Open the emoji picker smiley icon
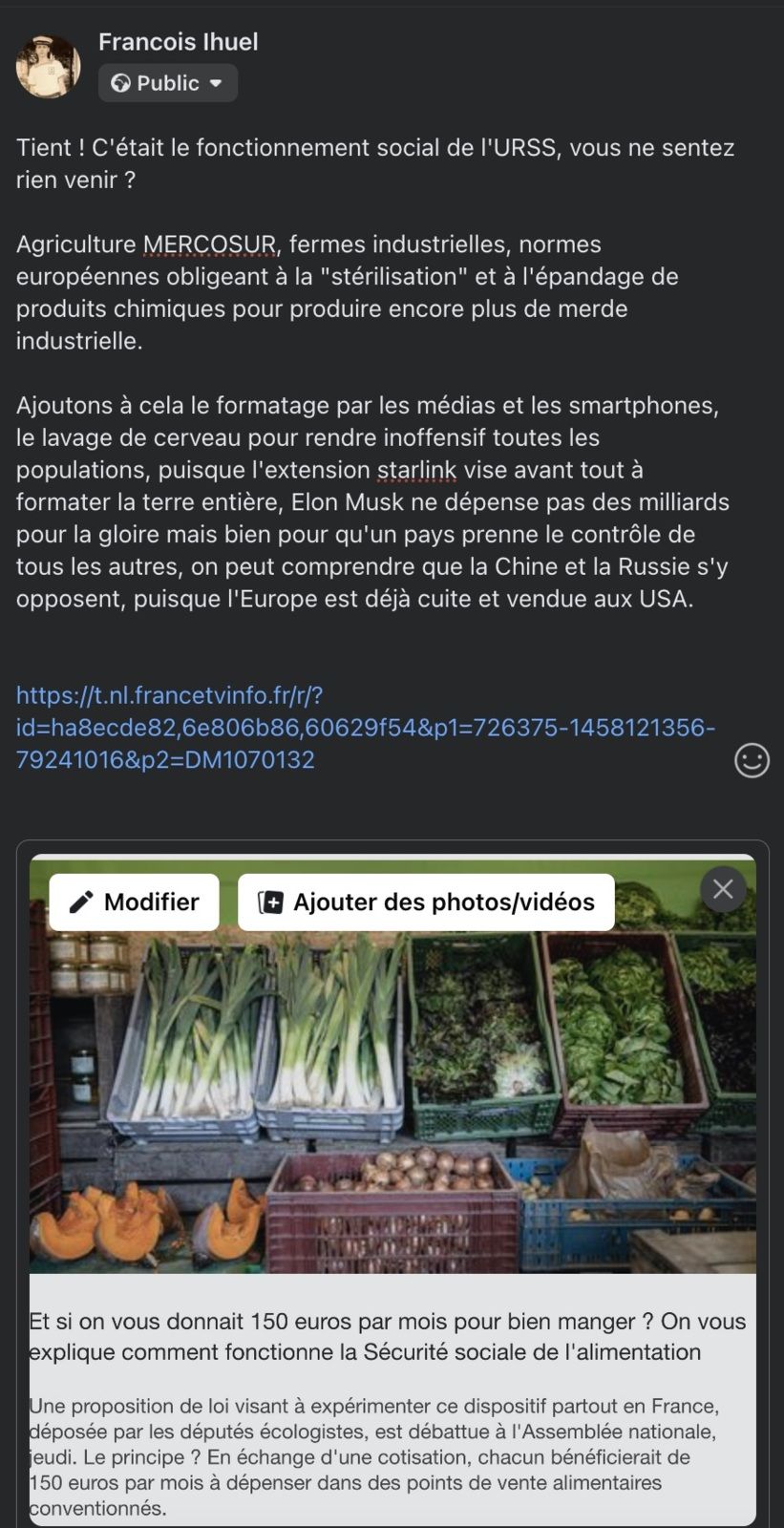This screenshot has width=784, height=1528. tap(752, 760)
